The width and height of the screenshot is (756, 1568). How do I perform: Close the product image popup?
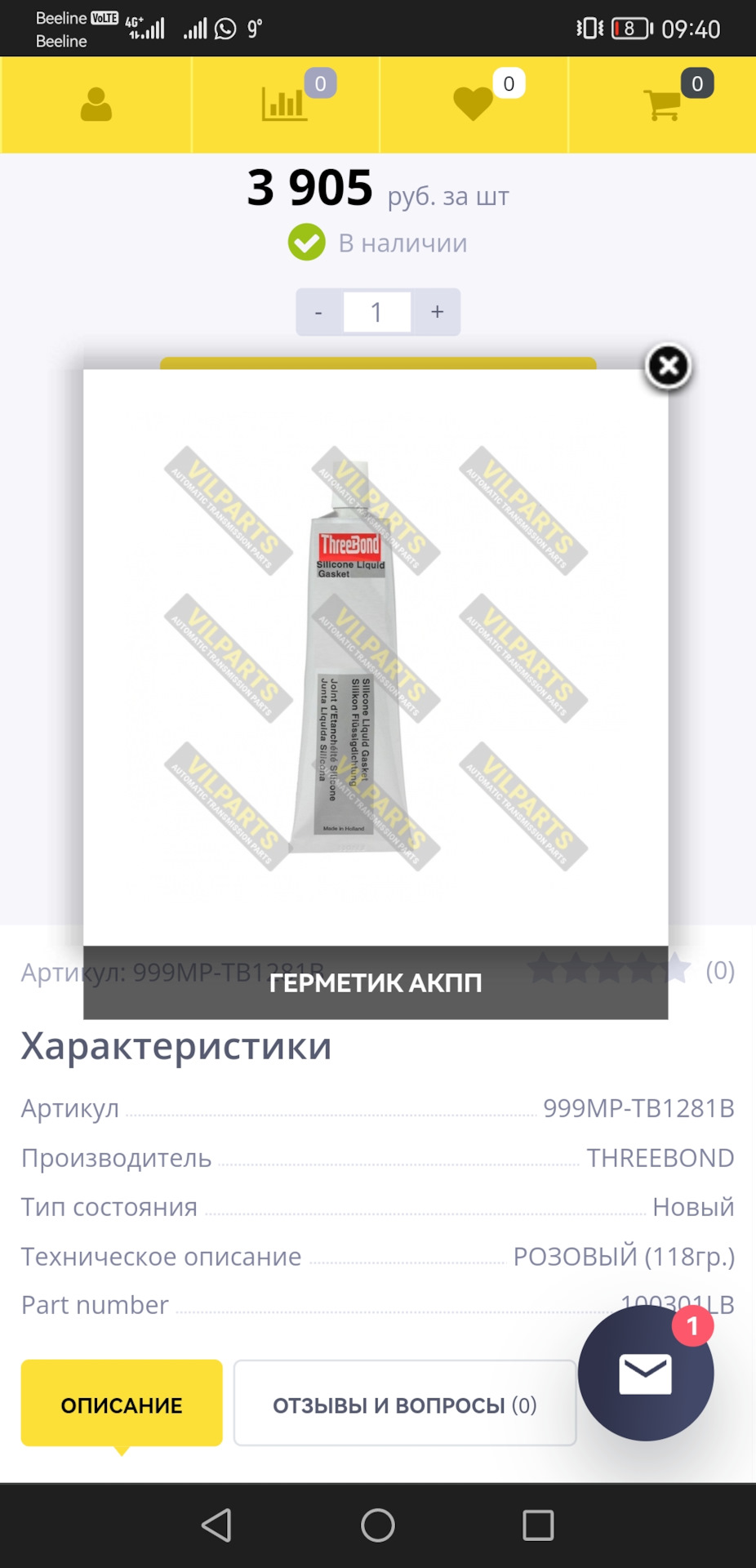(x=668, y=367)
